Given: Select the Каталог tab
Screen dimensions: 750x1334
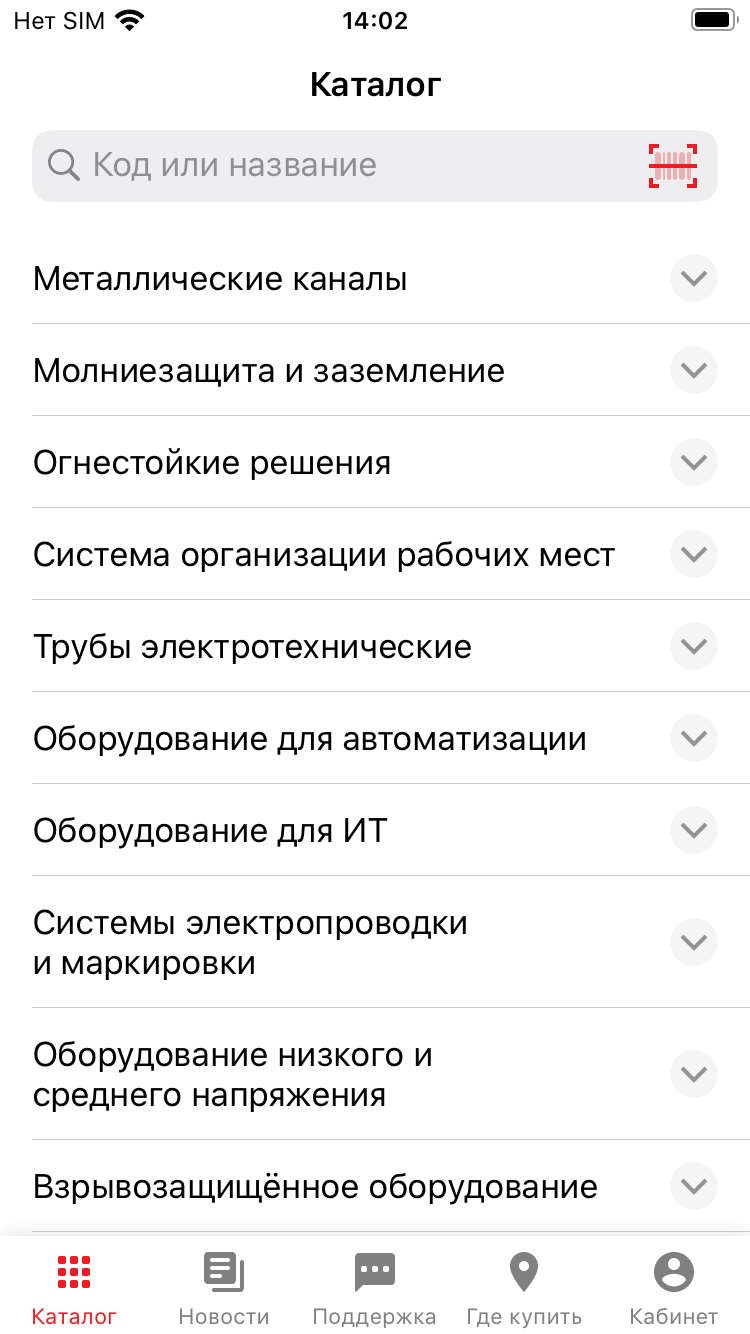Looking at the screenshot, I should 74,1288.
